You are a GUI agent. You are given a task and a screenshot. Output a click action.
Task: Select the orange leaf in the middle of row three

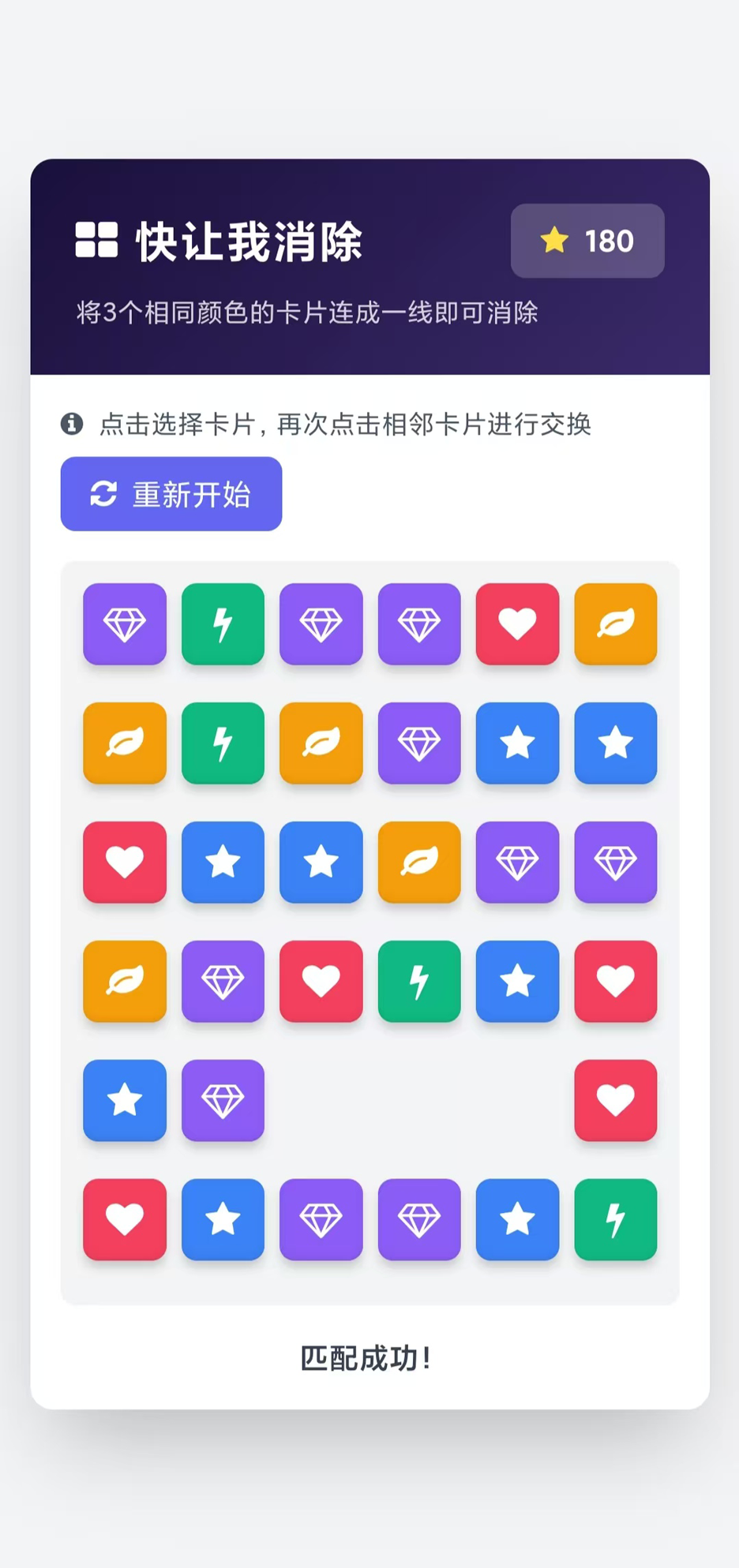click(x=419, y=863)
